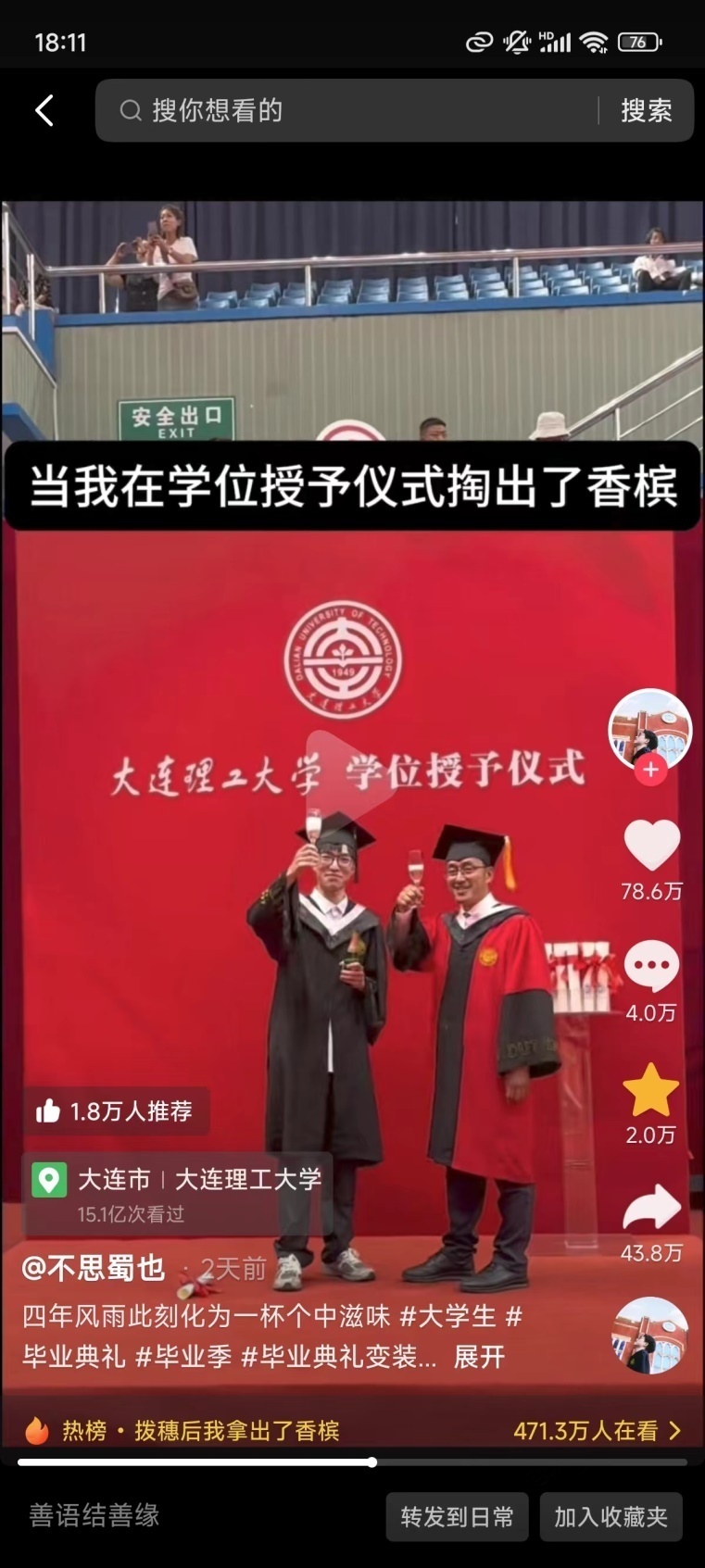Open the comments icon showing 4.0万
The height and width of the screenshot is (1568, 705).
click(x=652, y=967)
